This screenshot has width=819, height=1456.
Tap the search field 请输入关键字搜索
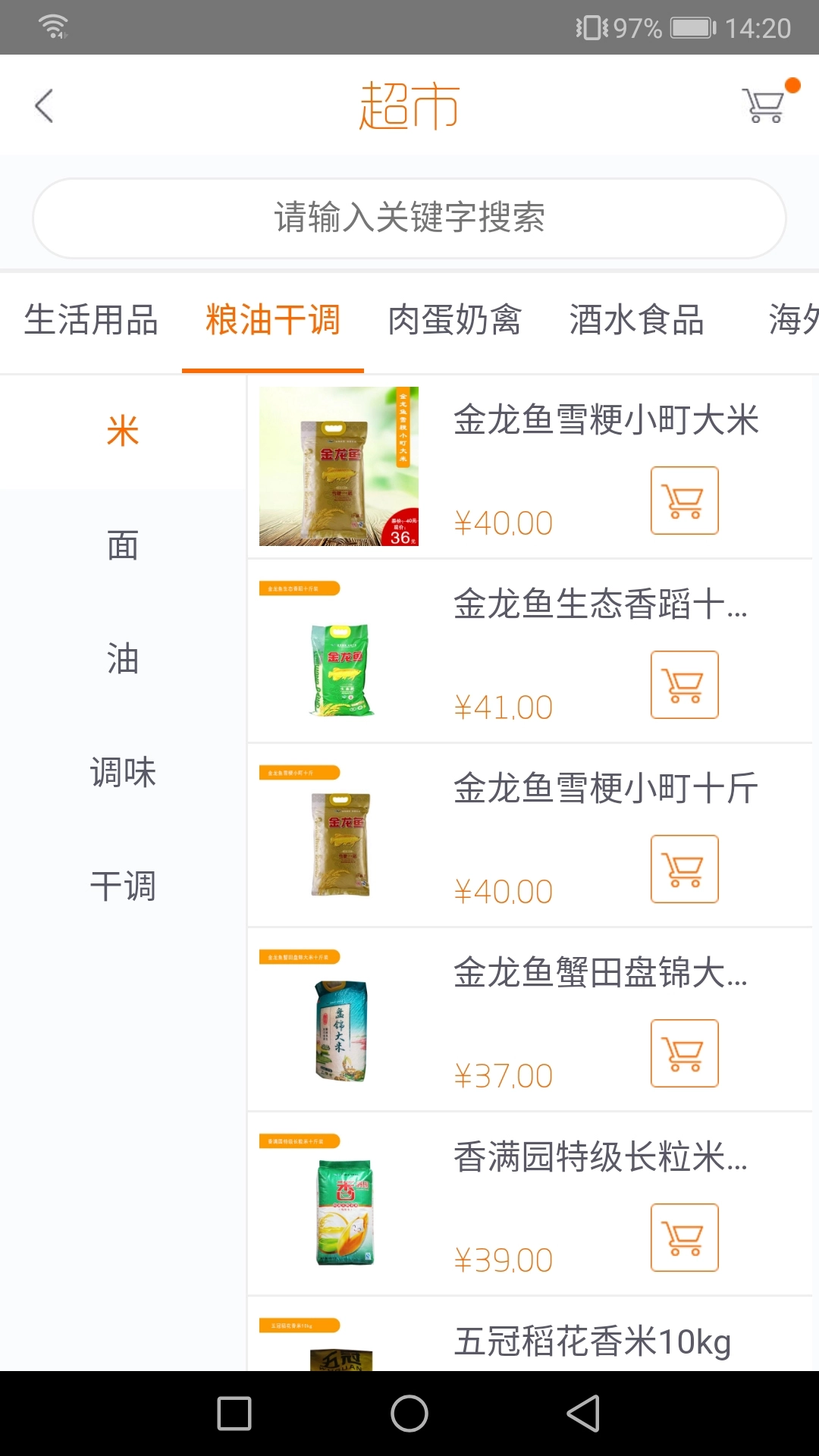coord(409,218)
